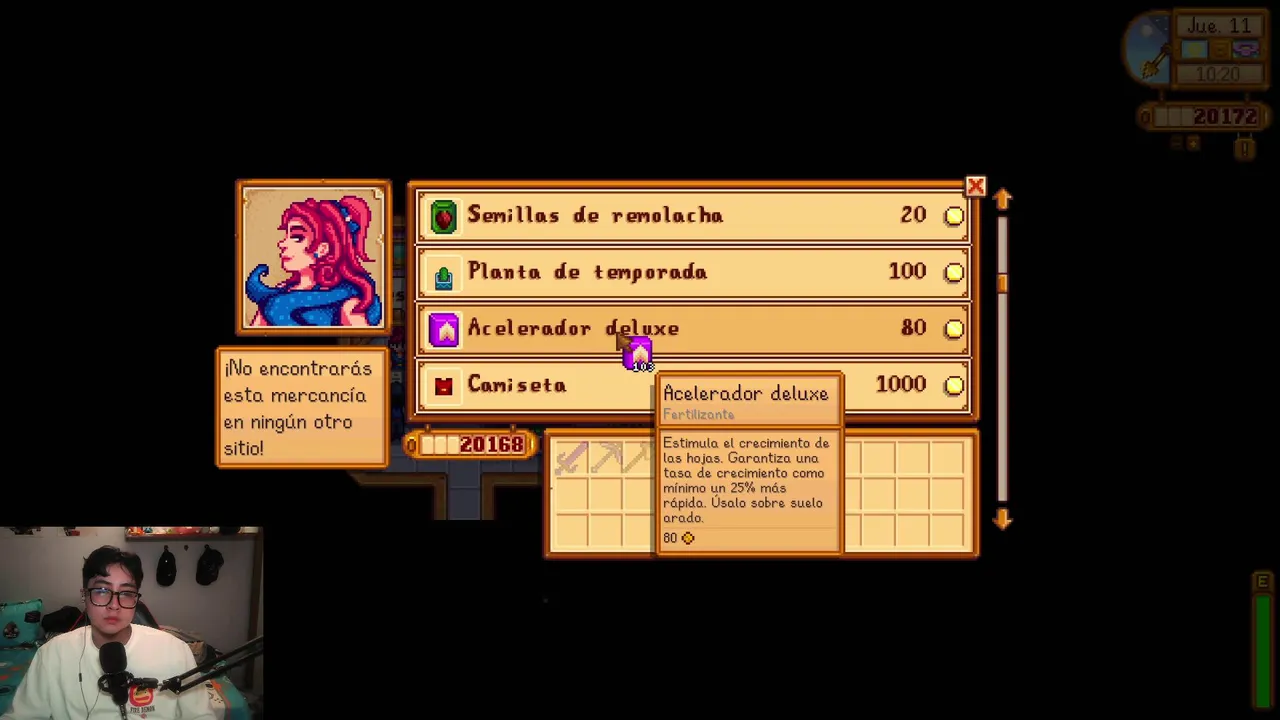Buy Semillas de remolacha for 20

(x=692, y=216)
